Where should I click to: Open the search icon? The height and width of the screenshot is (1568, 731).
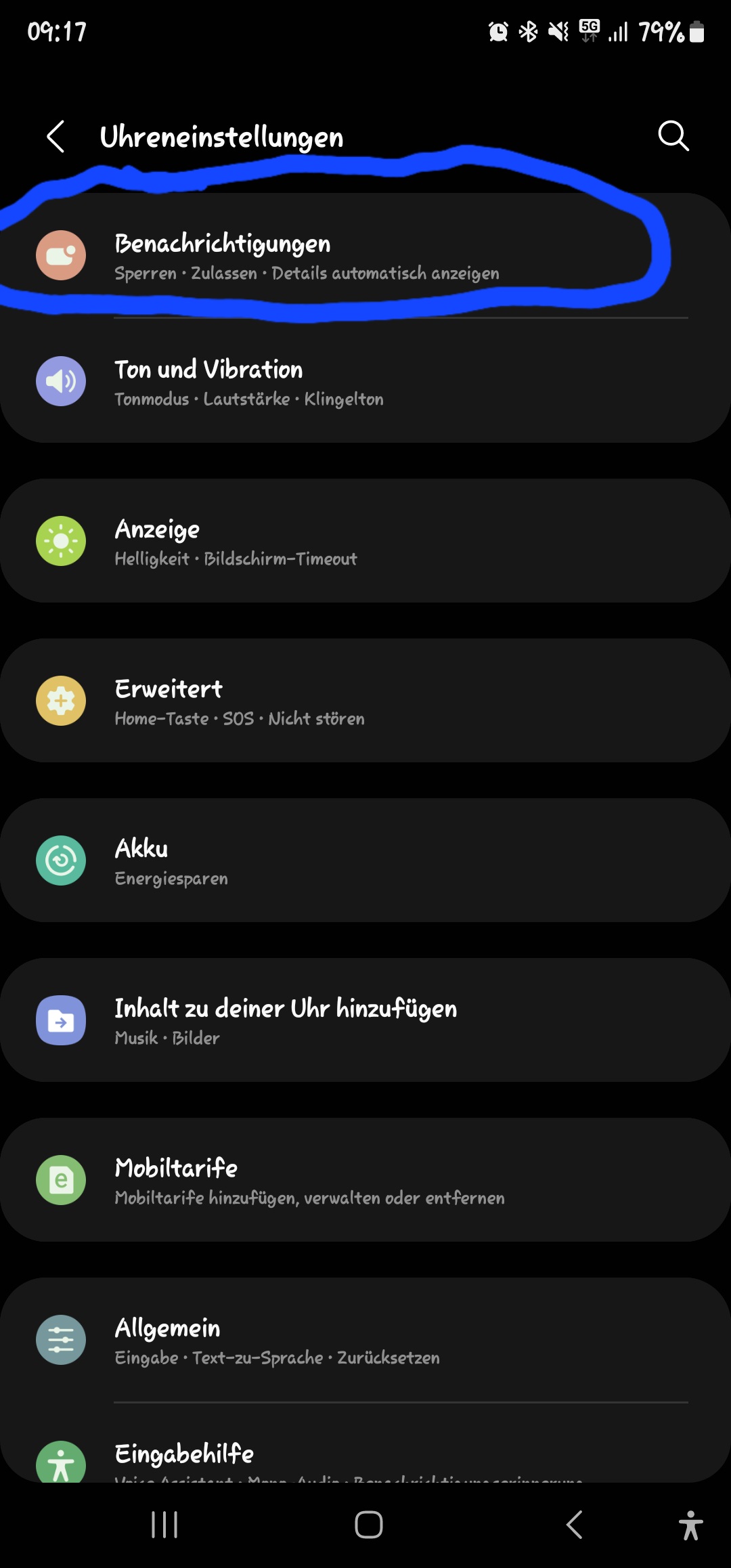(x=673, y=136)
